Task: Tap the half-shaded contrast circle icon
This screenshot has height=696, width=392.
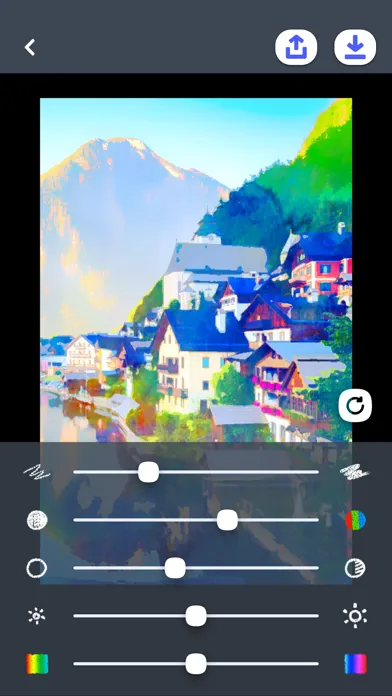Action: [x=355, y=568]
